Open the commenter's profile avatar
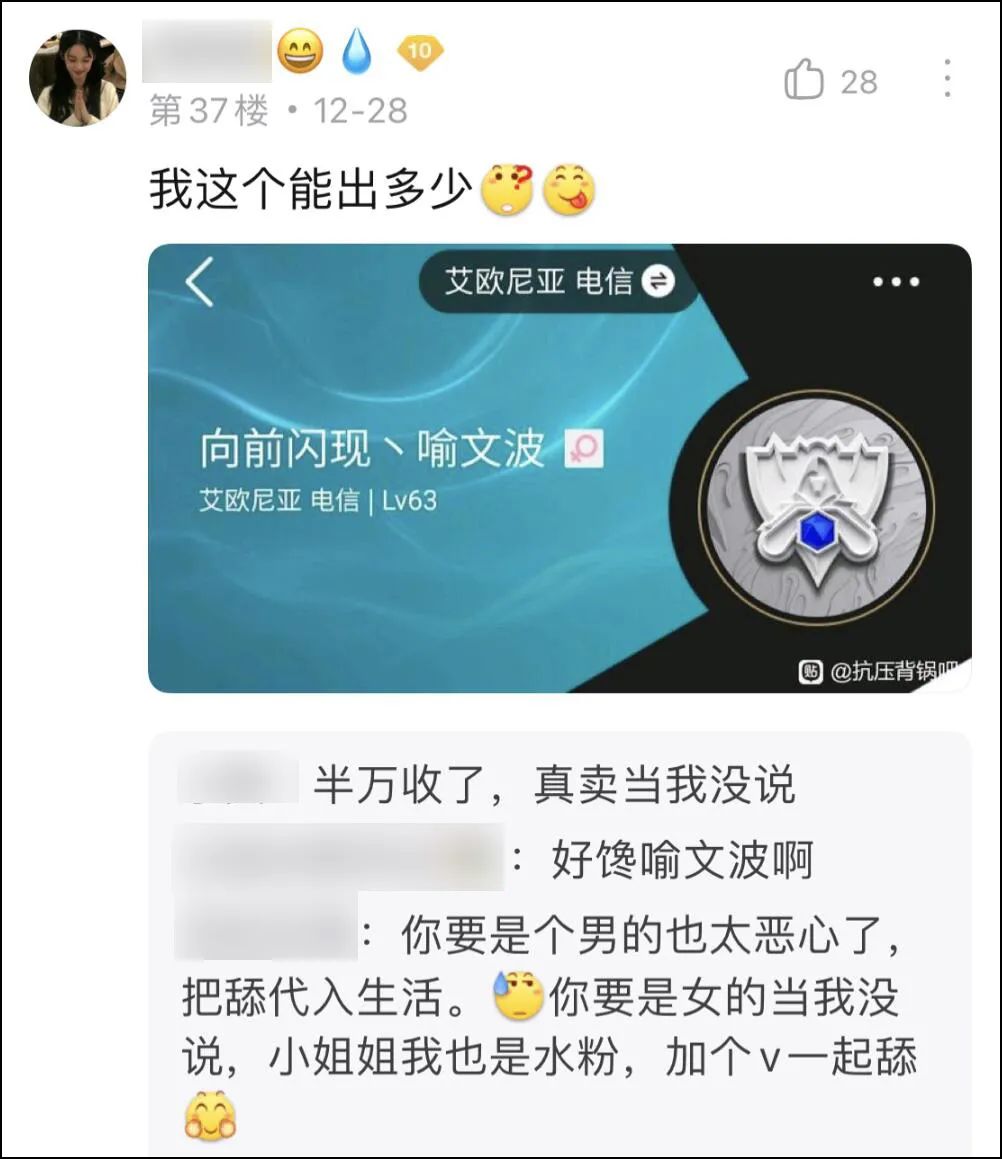Image resolution: width=1002 pixels, height=1159 pixels. 77,78
